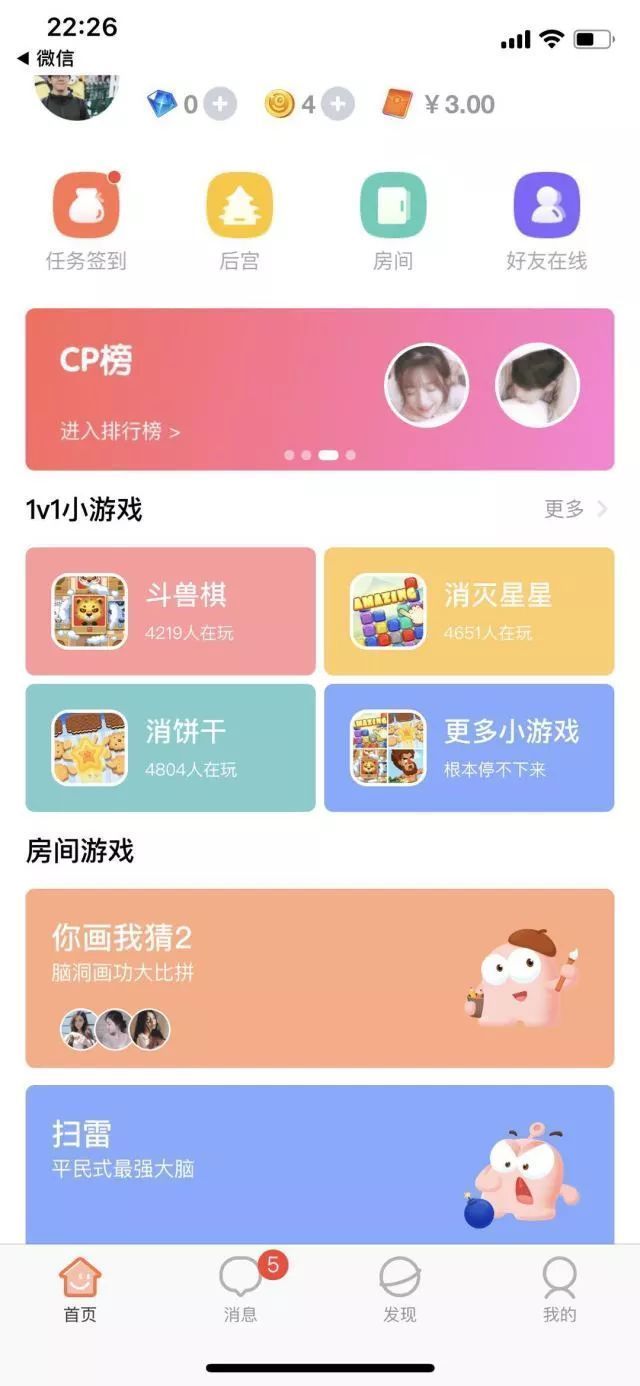
Task: Enter the 你画我猜2 room game
Action: tap(319, 978)
